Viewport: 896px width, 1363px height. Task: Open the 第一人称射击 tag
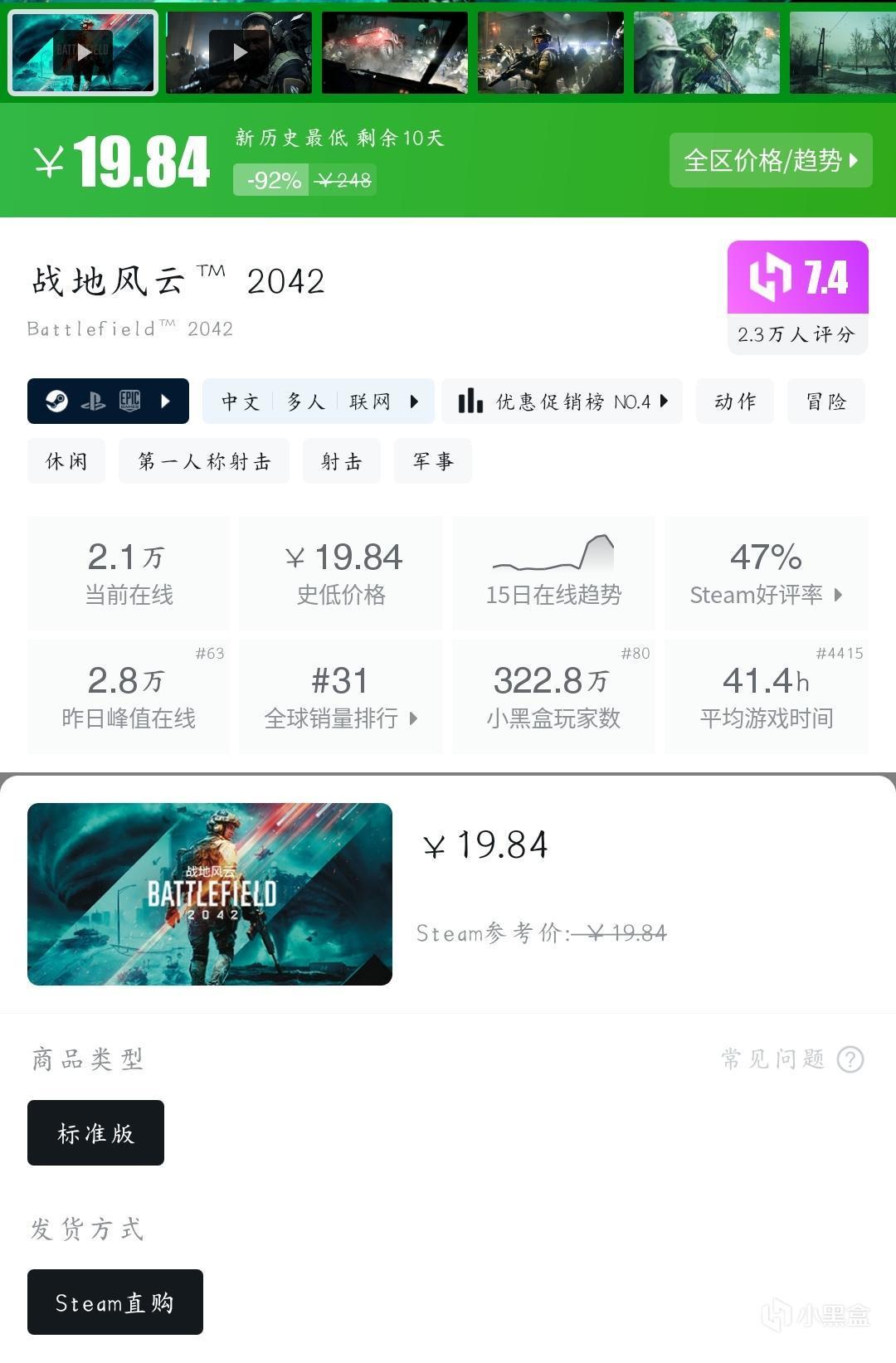[204, 461]
